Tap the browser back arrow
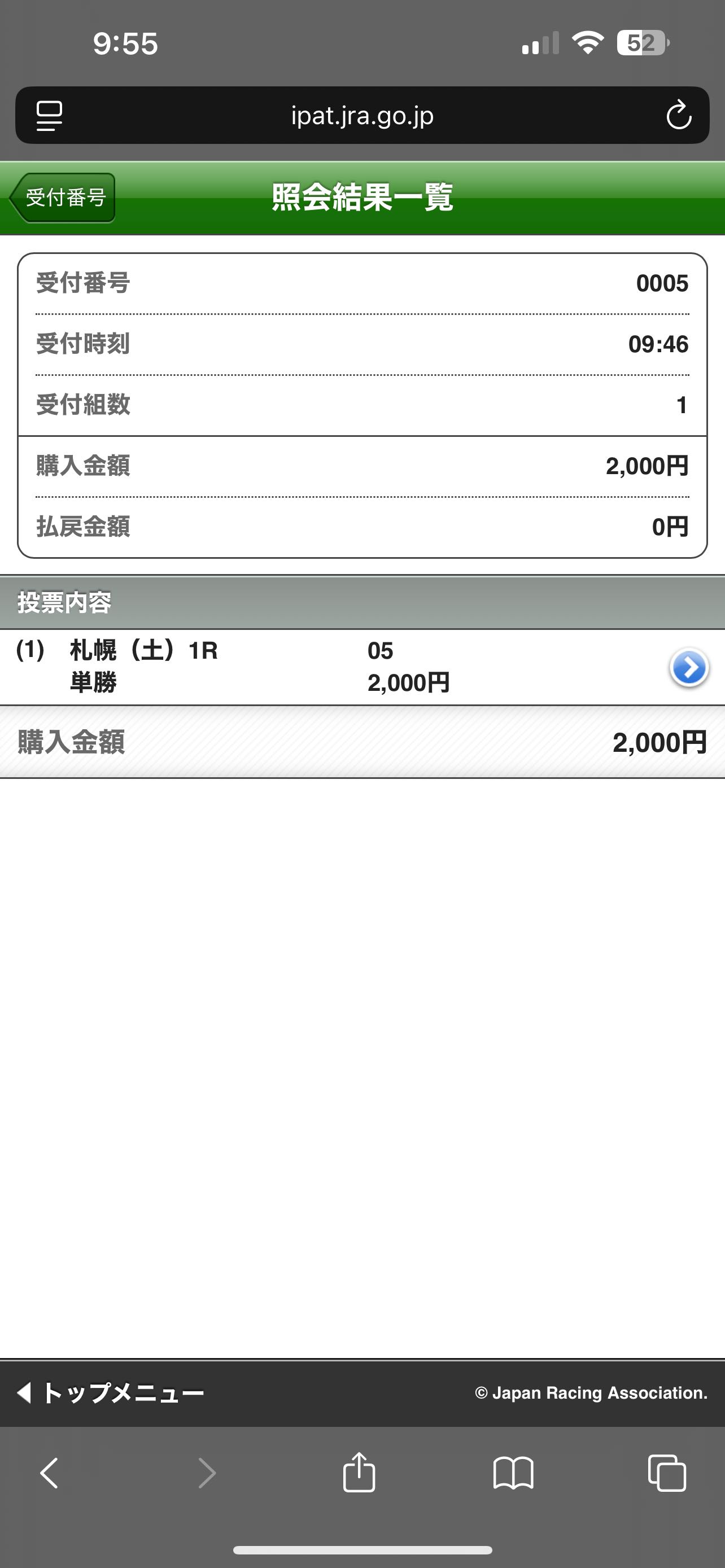 49,1473
